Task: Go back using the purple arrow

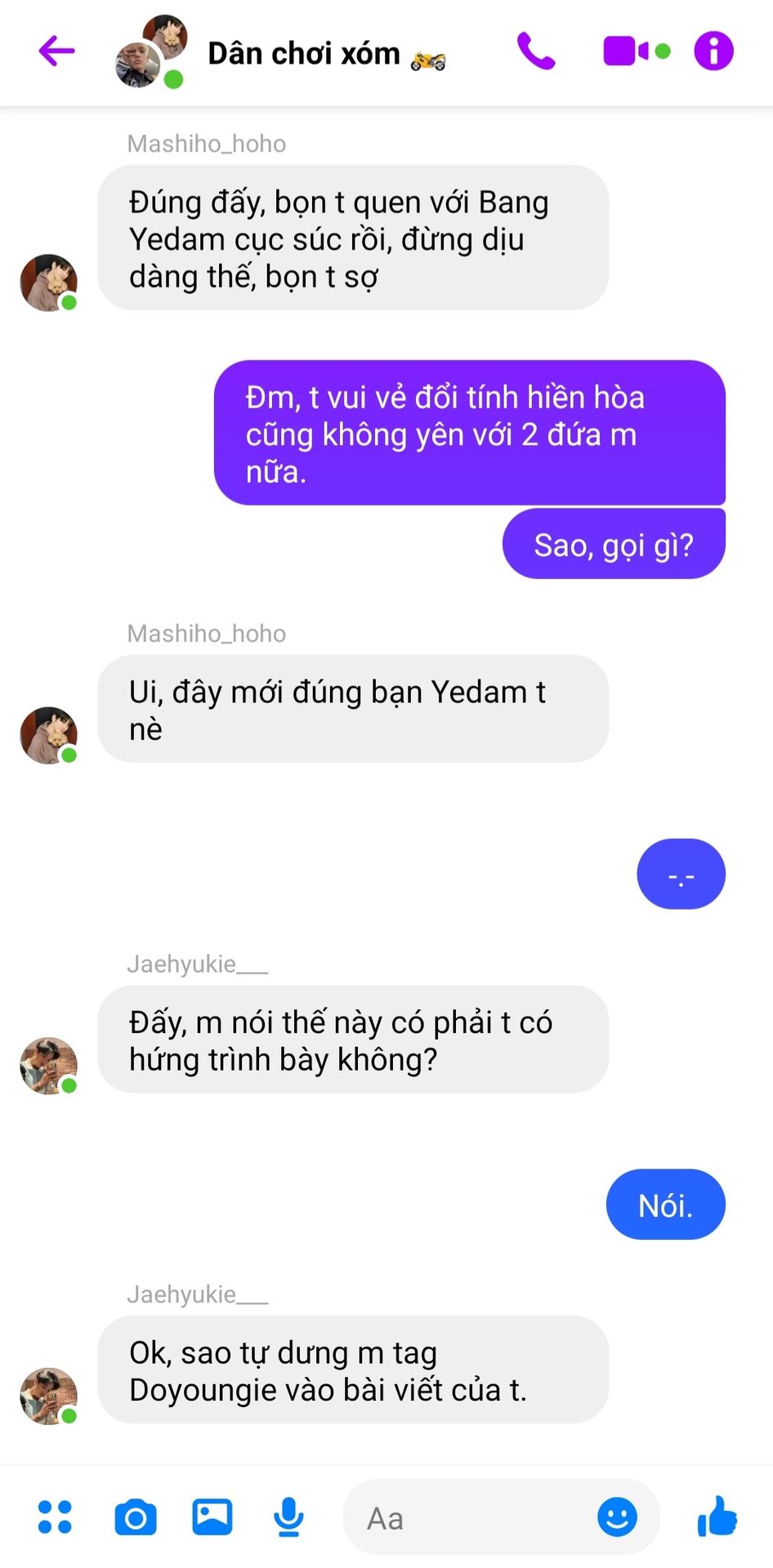Action: 56,51
